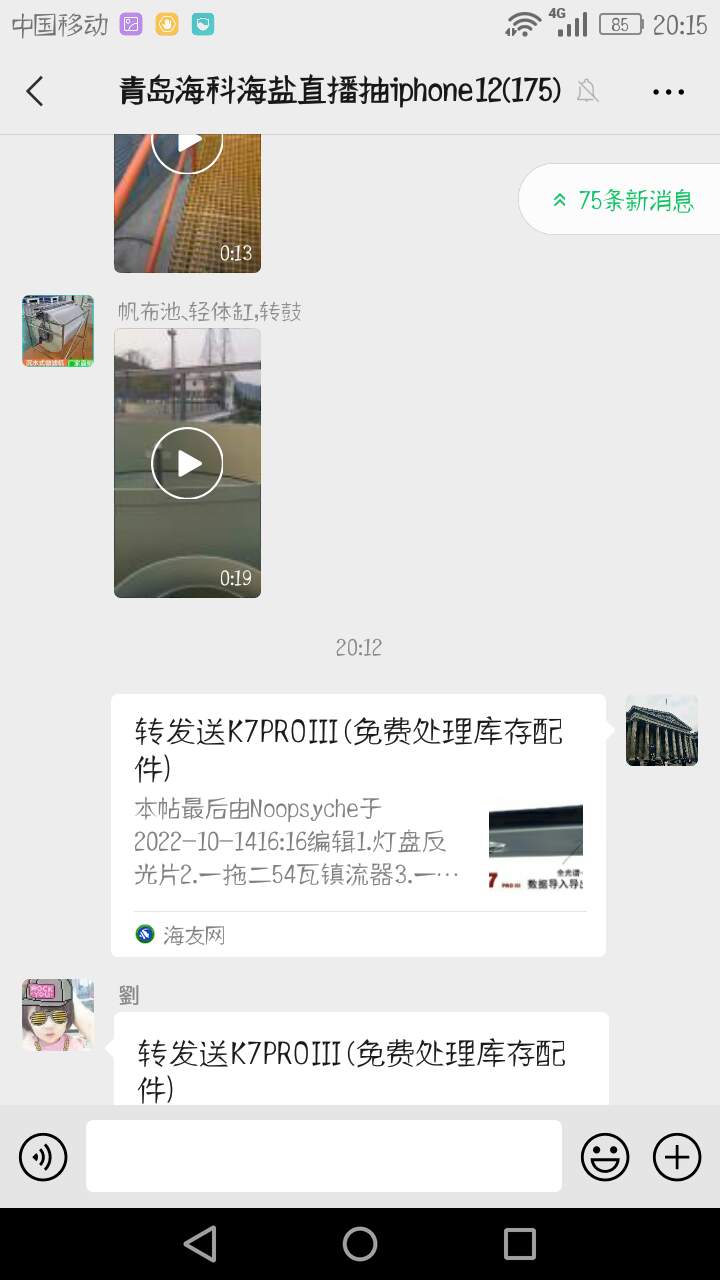View the profile avatar of 帆布池、轻体缸,转鼓
This screenshot has width=720, height=1280.
[58, 330]
